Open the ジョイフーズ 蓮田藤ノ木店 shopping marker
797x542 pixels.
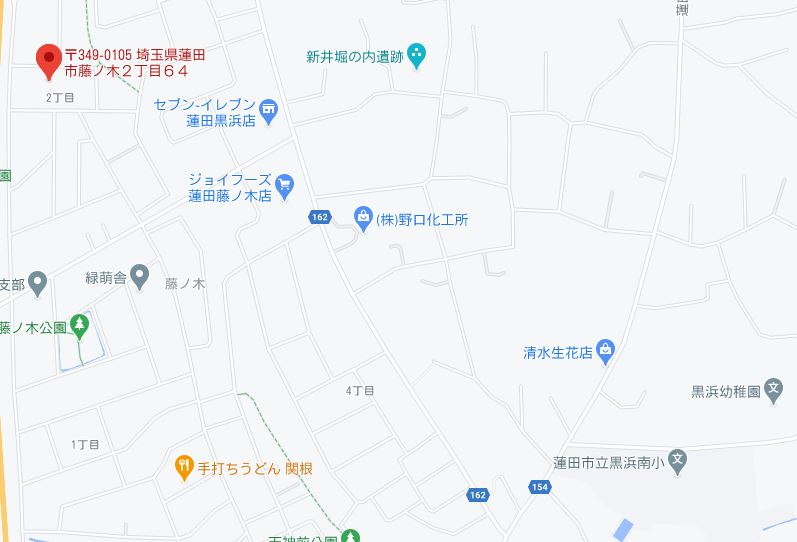click(285, 184)
